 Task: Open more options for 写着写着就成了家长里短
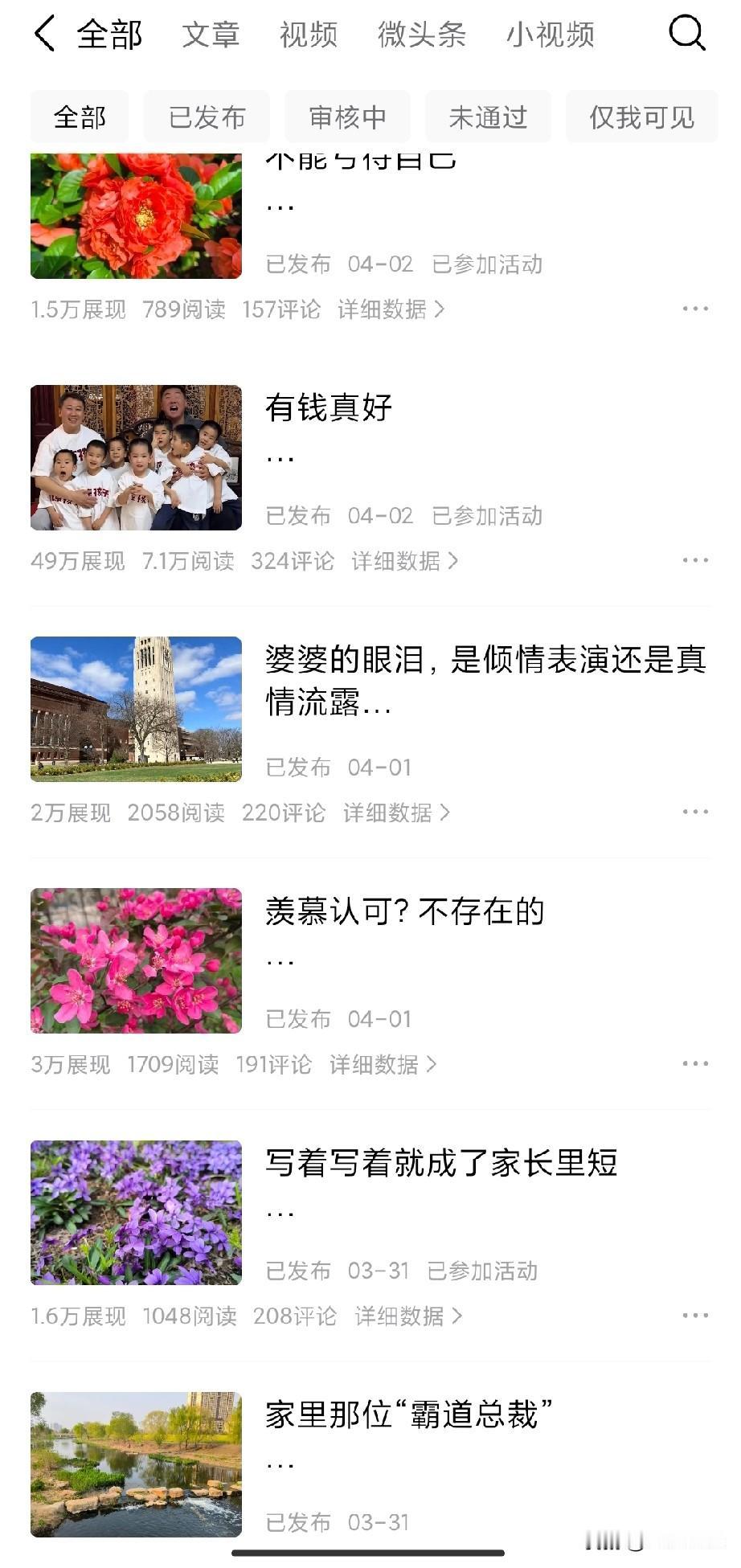point(694,1316)
